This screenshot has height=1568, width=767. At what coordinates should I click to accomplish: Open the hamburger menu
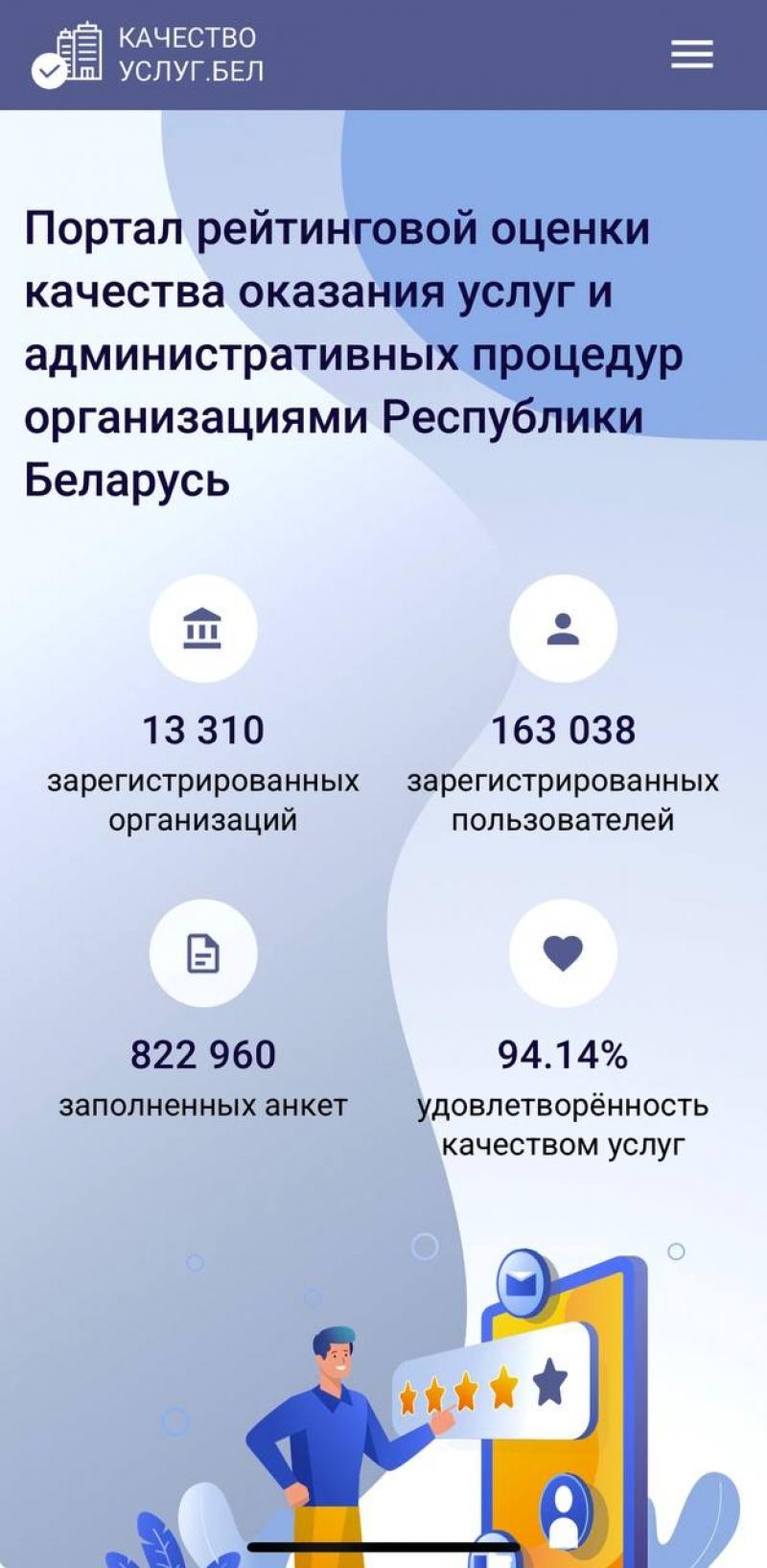pyautogui.click(x=691, y=55)
